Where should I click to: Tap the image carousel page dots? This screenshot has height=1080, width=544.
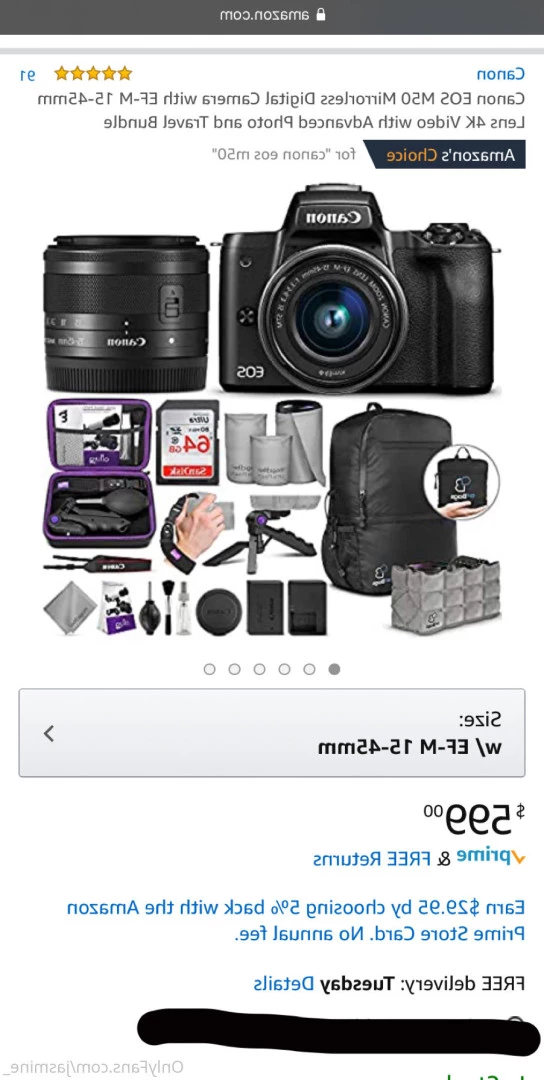coord(272,669)
